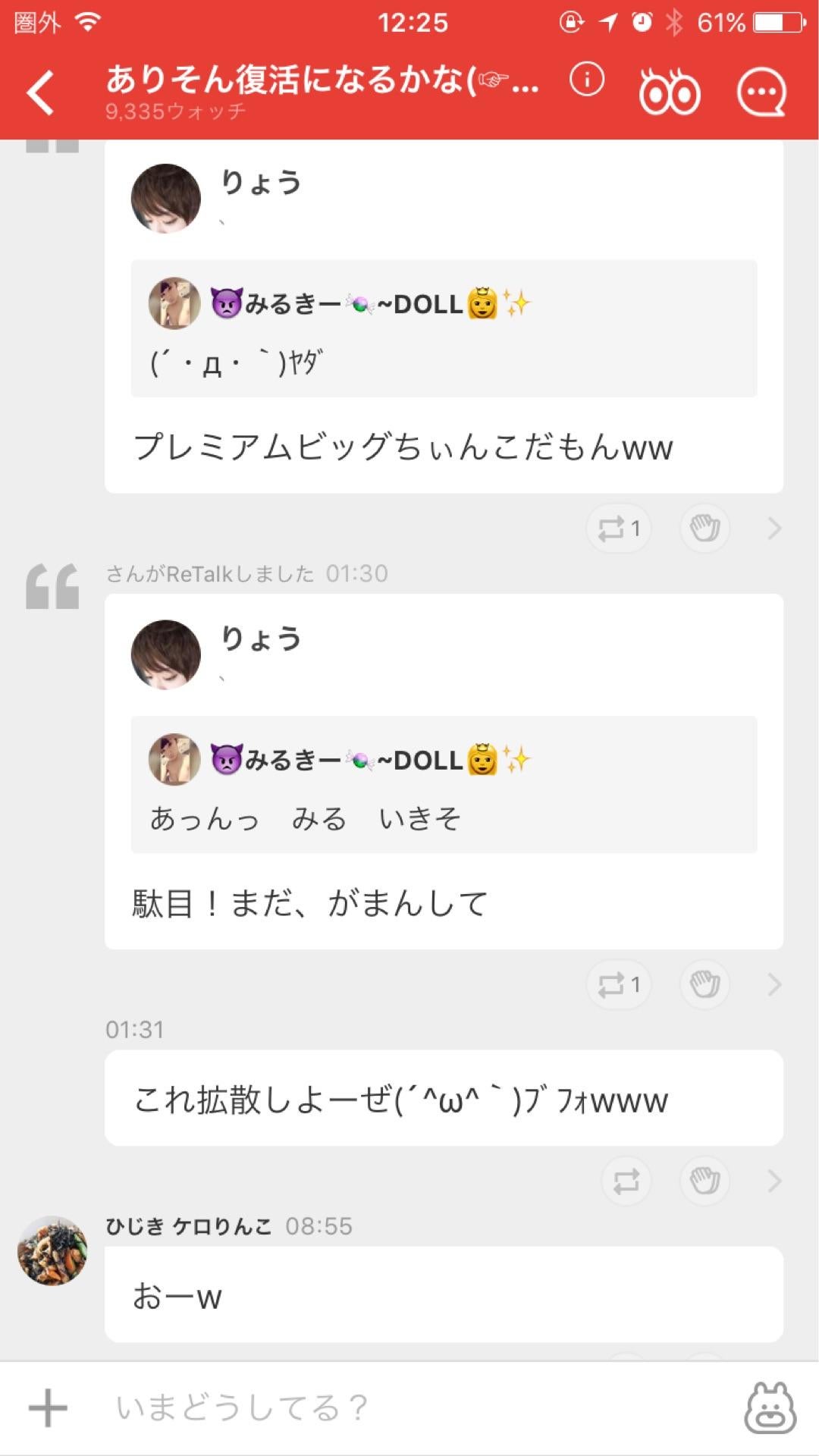Clap for the プレミアムビッグ post
The image size is (819, 1456).
pyautogui.click(x=705, y=528)
